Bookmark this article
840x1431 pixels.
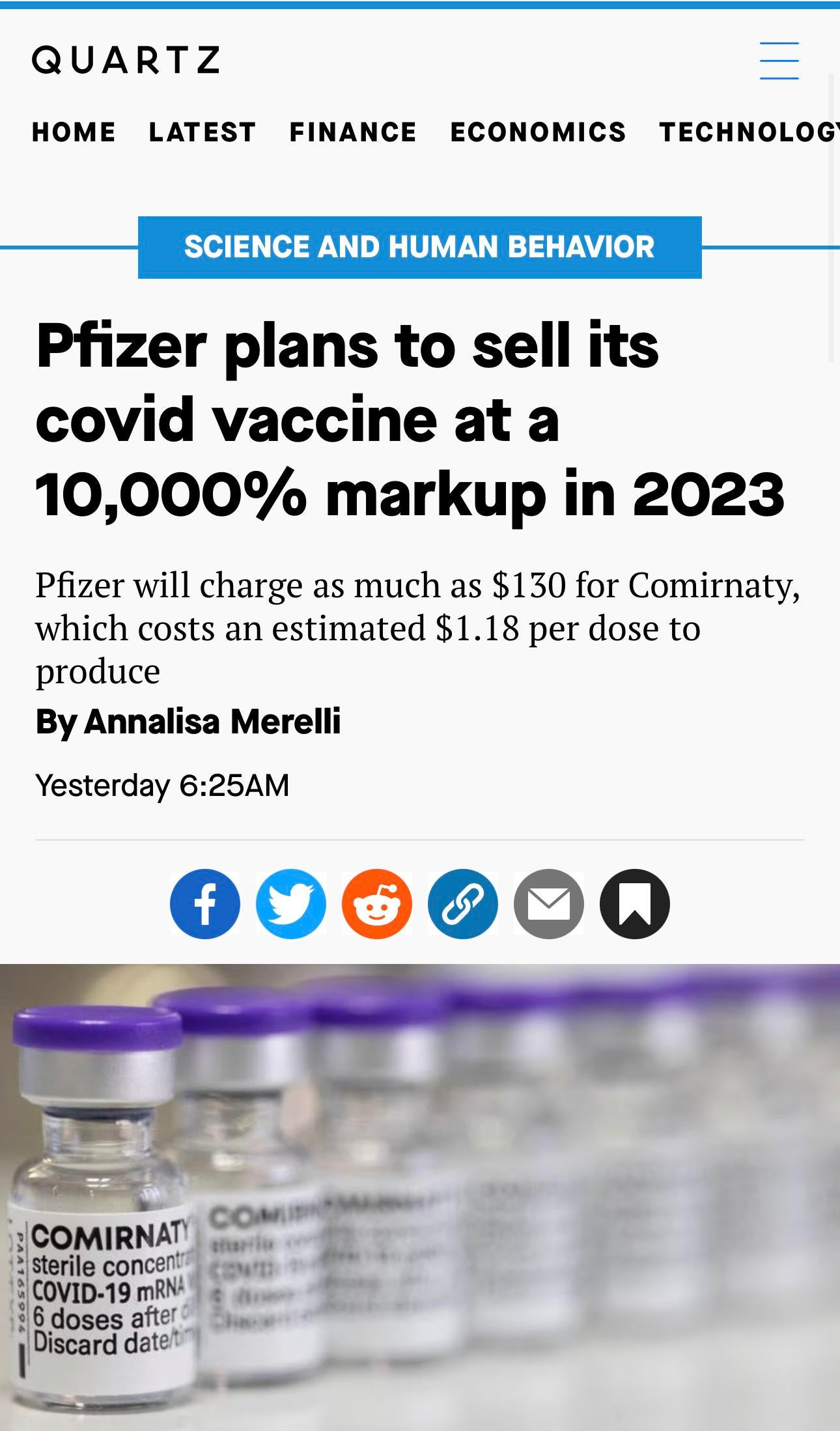click(x=635, y=904)
